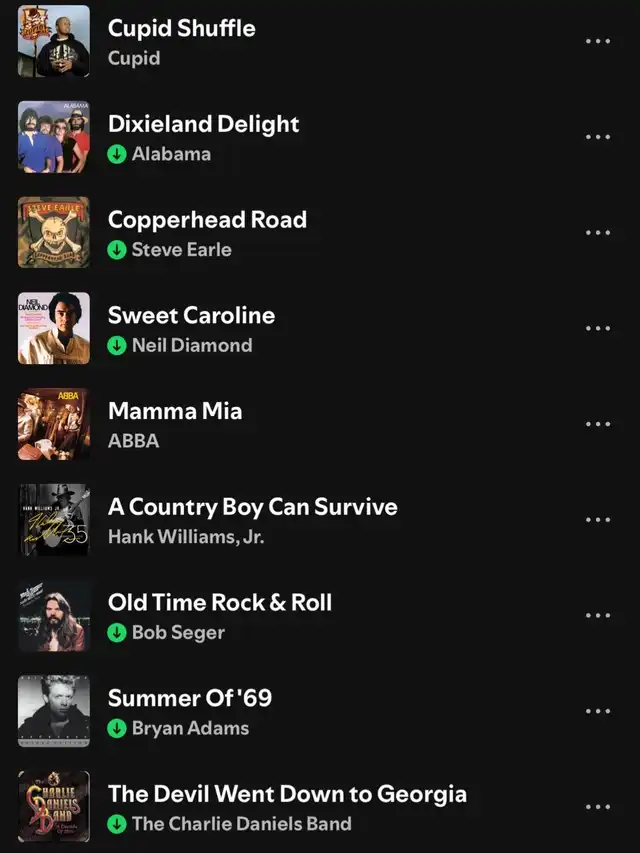The height and width of the screenshot is (853, 640).
Task: Play A Country Boy Can Survive
Action: click(x=252, y=507)
